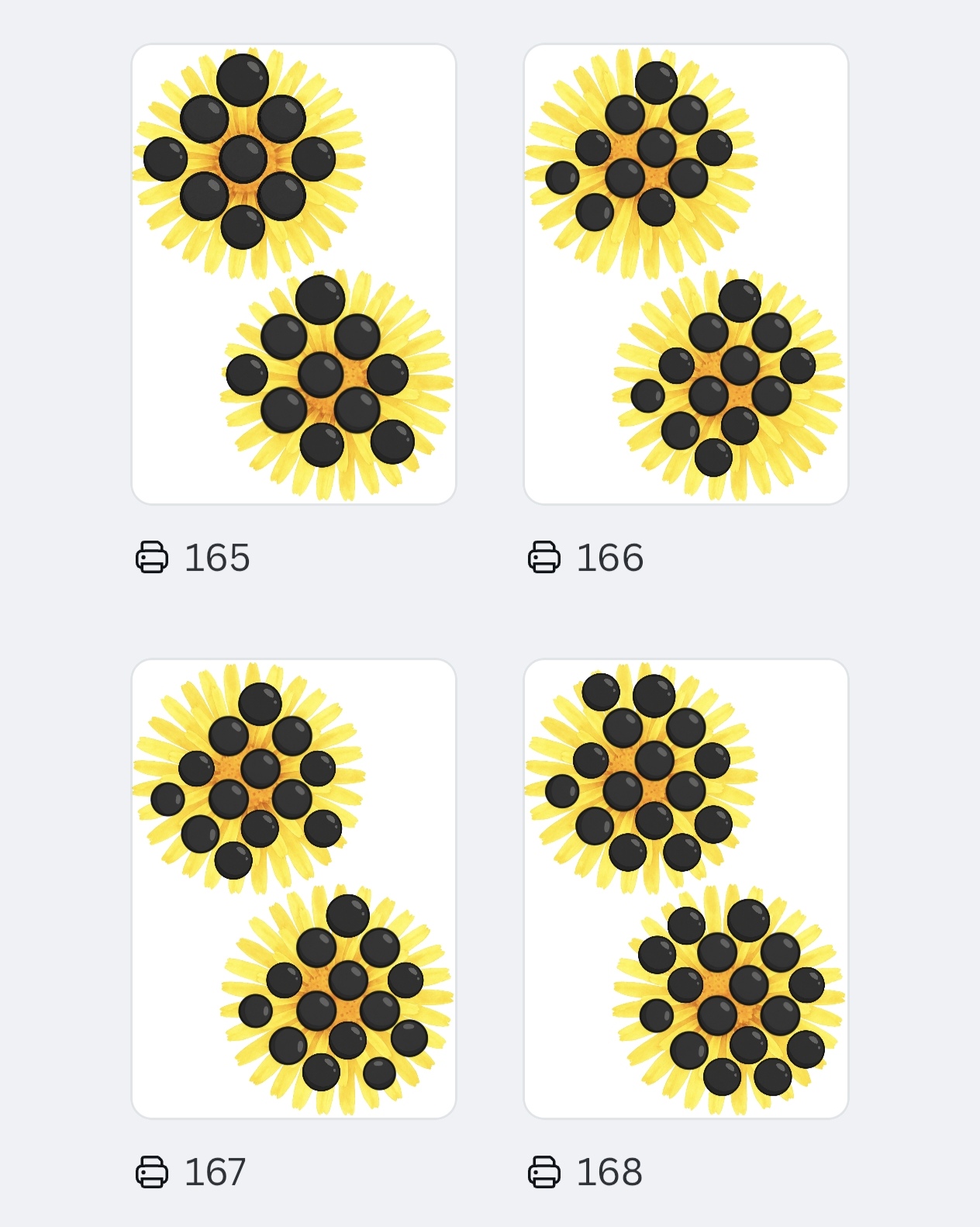Open the sunflower card labeled 166
980x1227 pixels.
(686, 274)
